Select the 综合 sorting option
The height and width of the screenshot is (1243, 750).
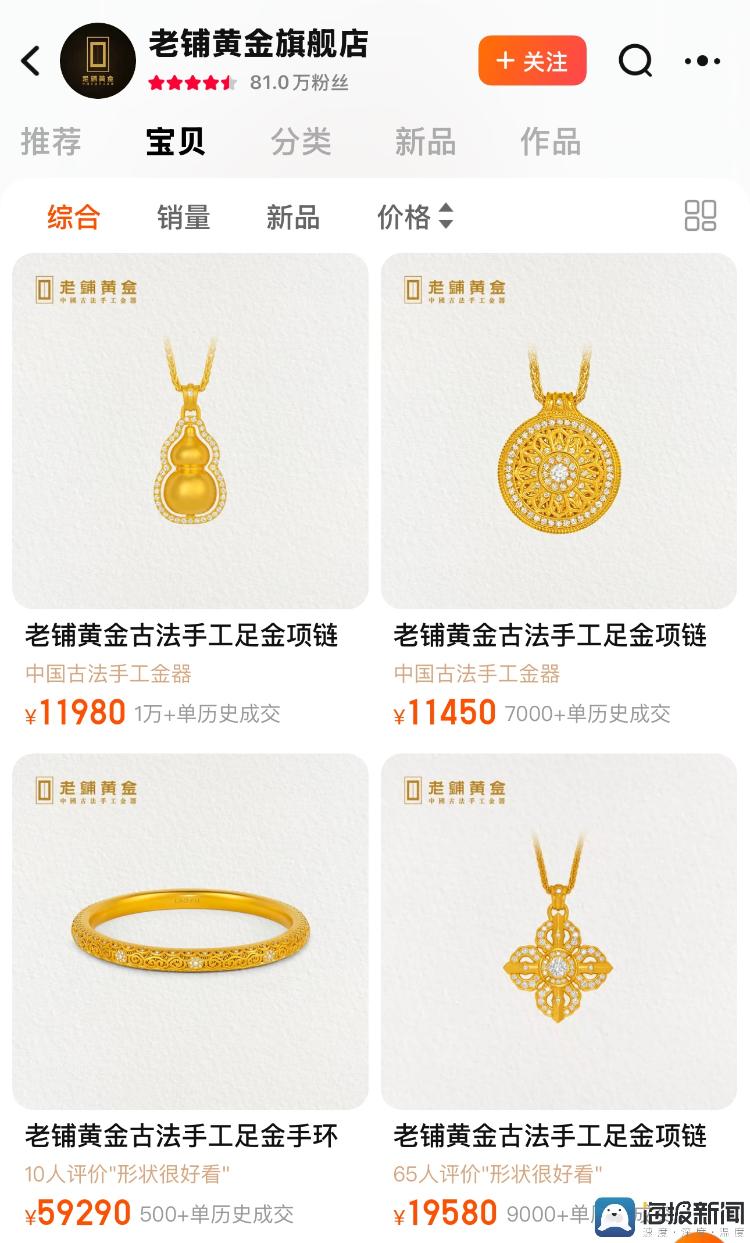(x=73, y=217)
